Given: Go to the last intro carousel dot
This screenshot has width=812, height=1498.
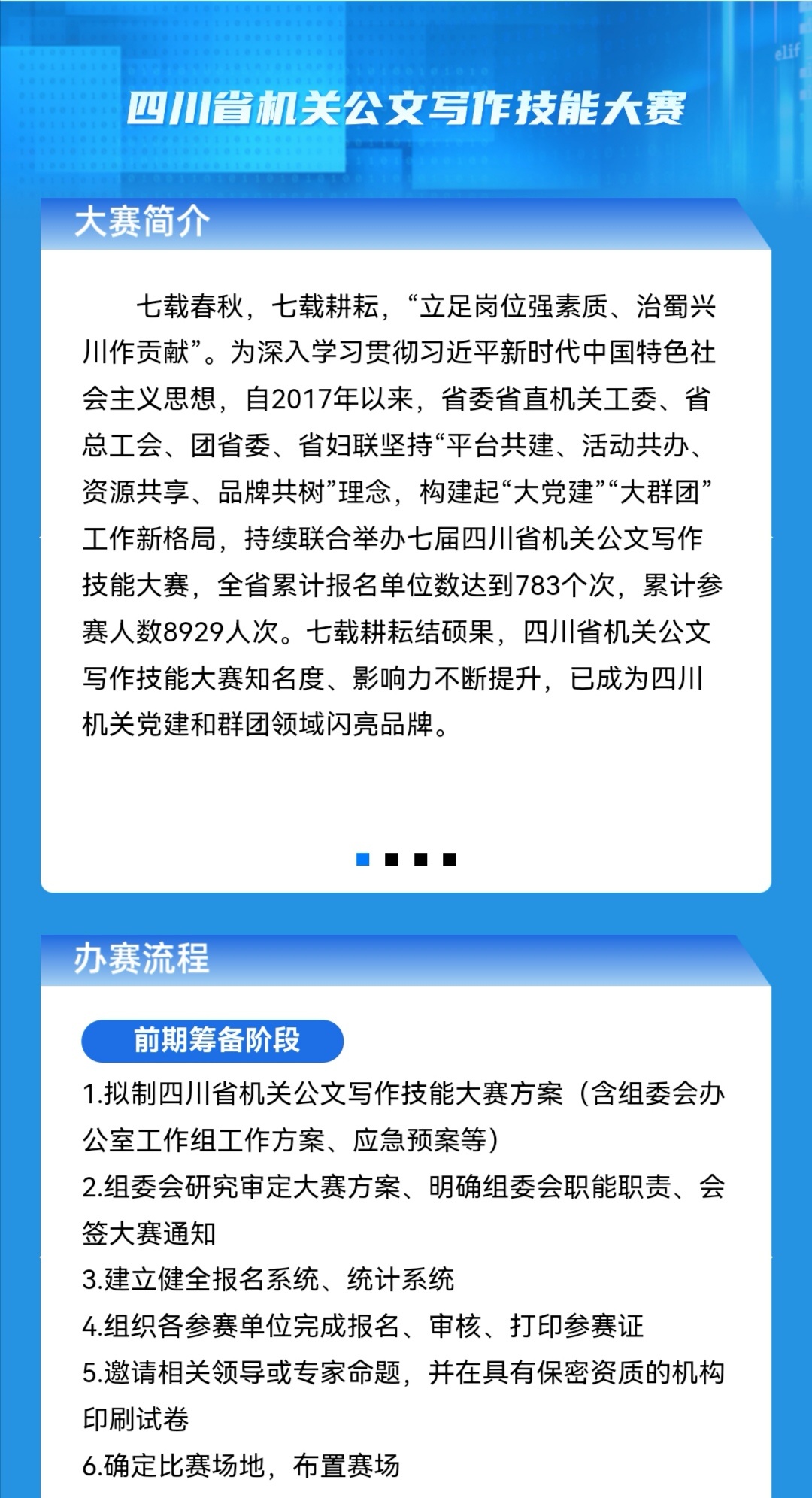Looking at the screenshot, I should point(450,859).
